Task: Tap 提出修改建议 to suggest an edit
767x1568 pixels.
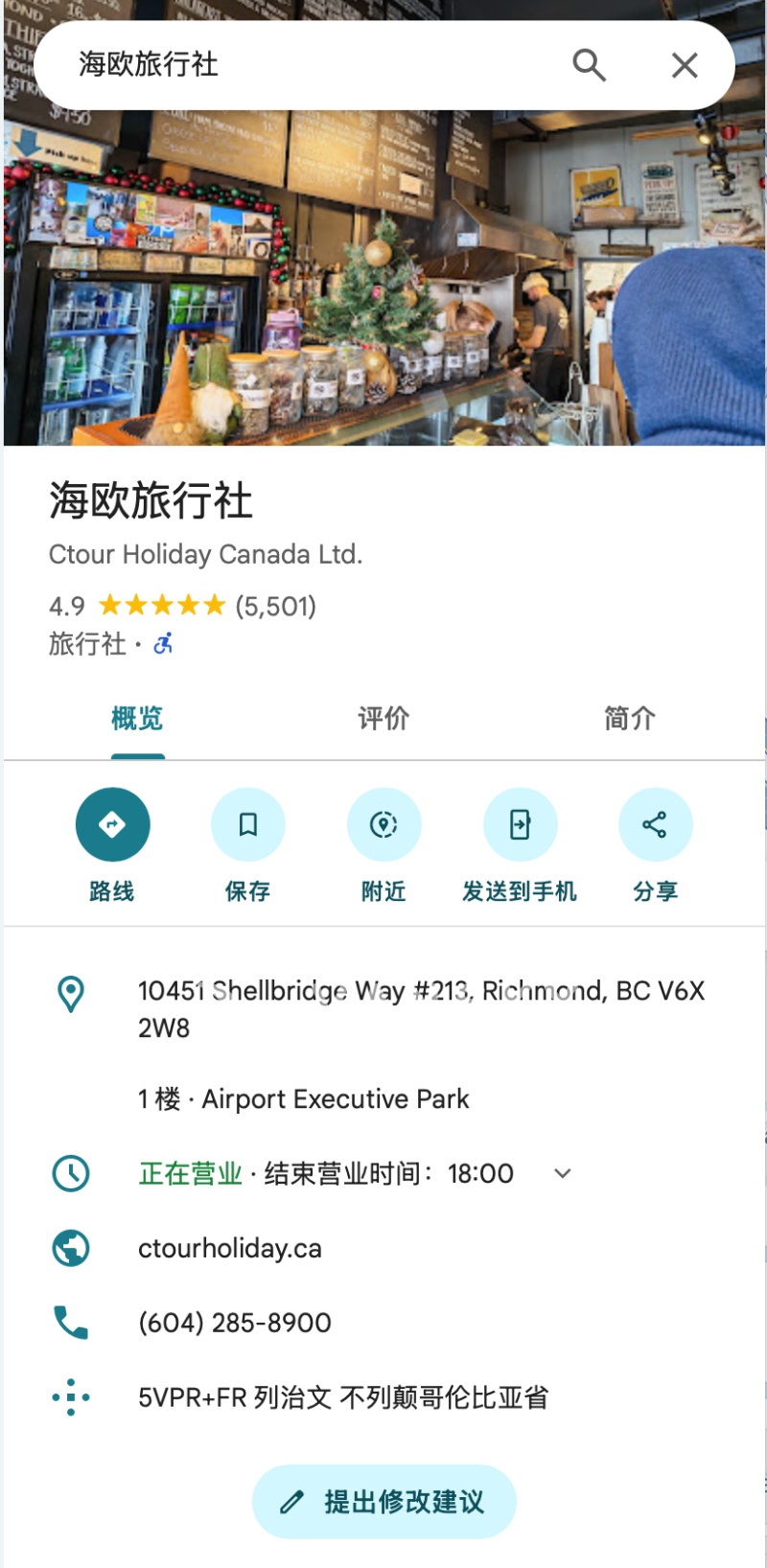Action: click(384, 1502)
